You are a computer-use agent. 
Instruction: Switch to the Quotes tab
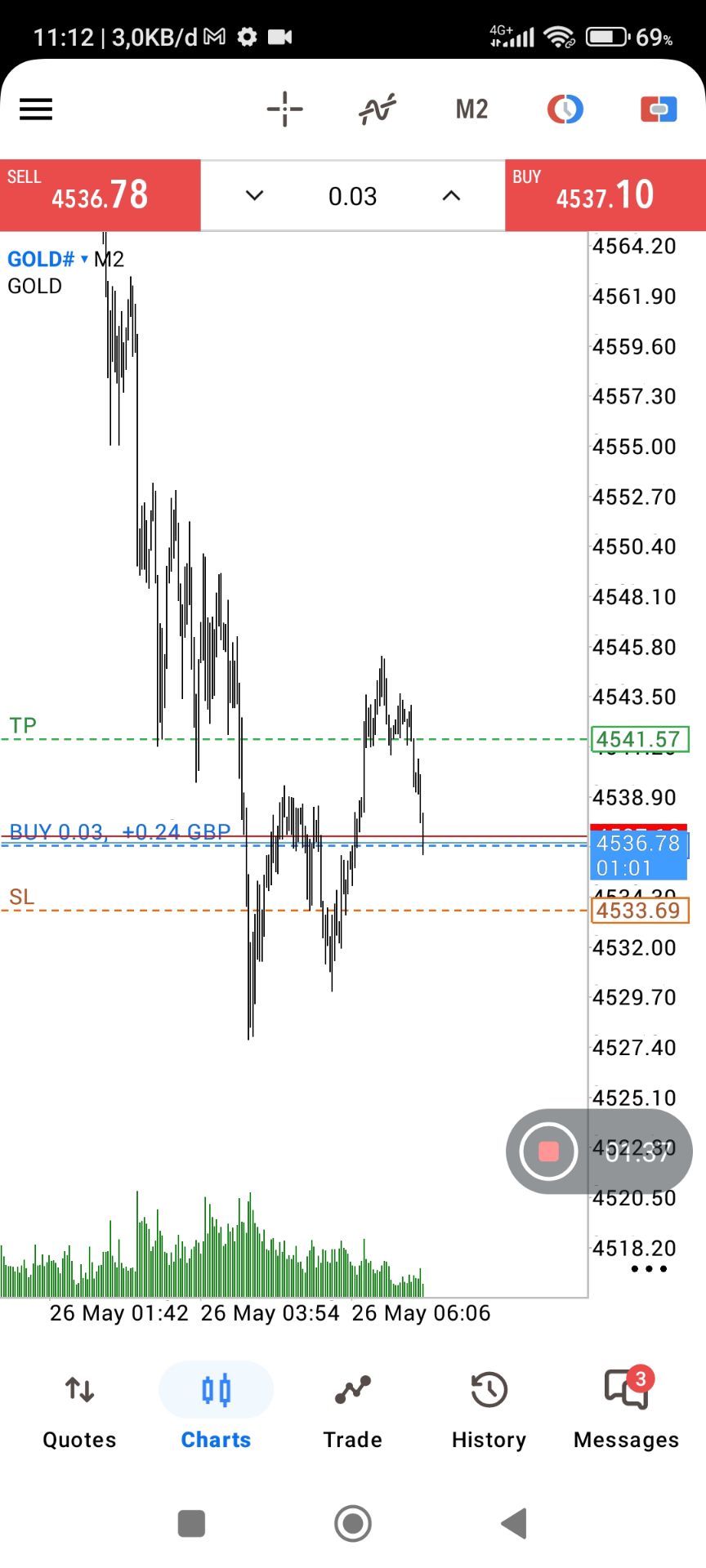(x=79, y=1411)
